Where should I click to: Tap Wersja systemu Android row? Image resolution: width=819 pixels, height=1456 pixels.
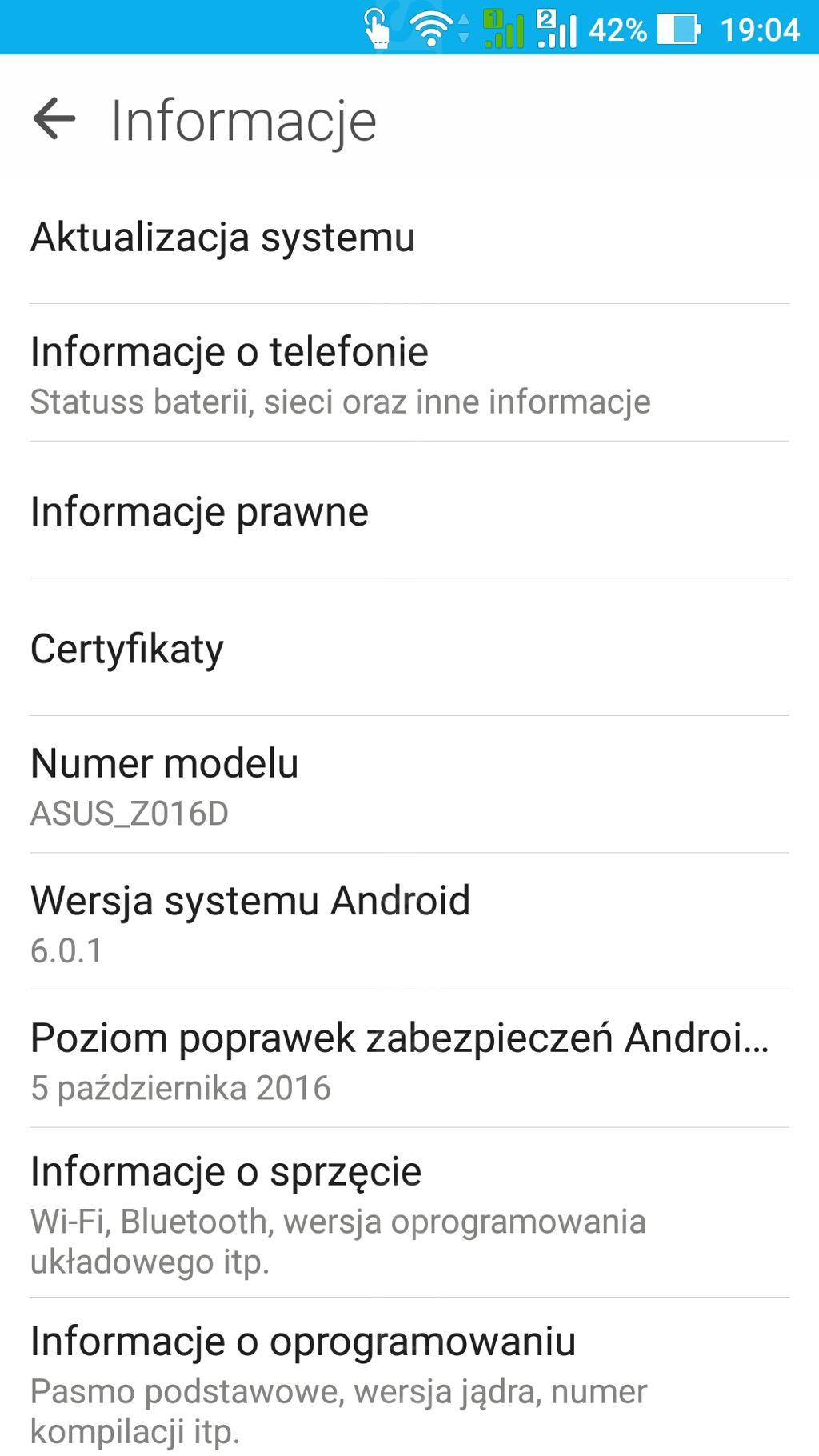click(409, 922)
